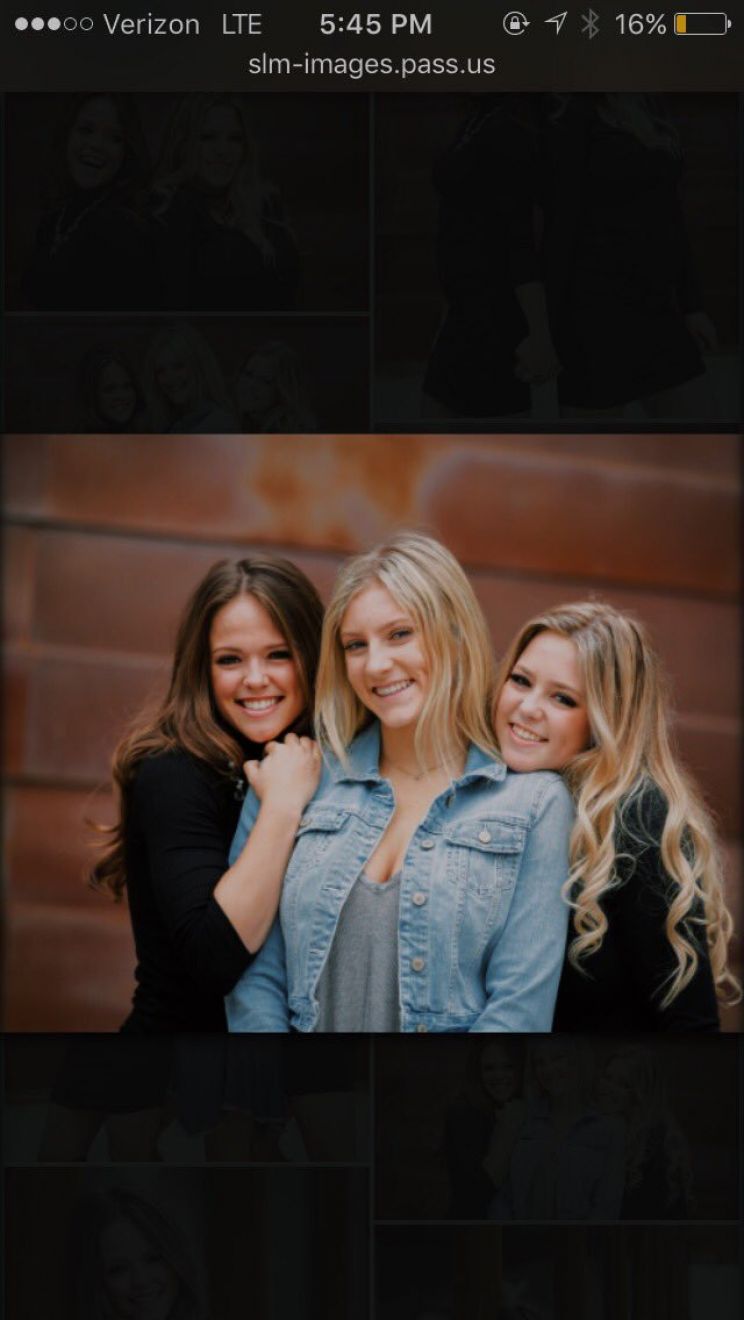The height and width of the screenshot is (1320, 744).
Task: Select the dimmed top-left thumbnail of two girls
Action: 186,200
